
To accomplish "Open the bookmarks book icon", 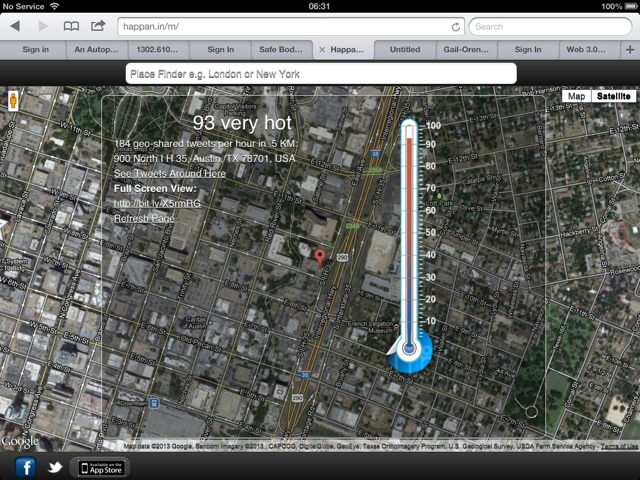I will coord(71,26).
